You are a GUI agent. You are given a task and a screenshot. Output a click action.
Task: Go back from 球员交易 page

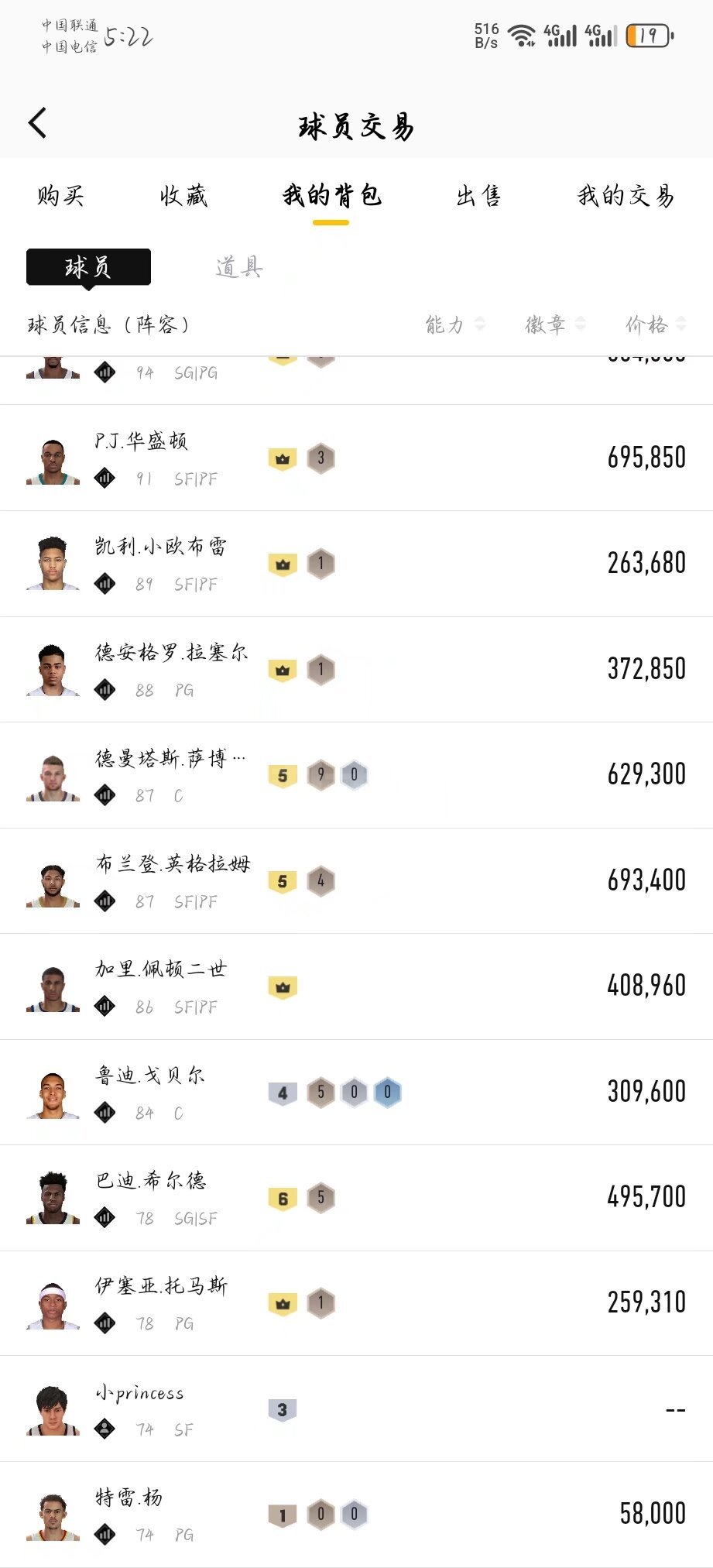coord(37,123)
